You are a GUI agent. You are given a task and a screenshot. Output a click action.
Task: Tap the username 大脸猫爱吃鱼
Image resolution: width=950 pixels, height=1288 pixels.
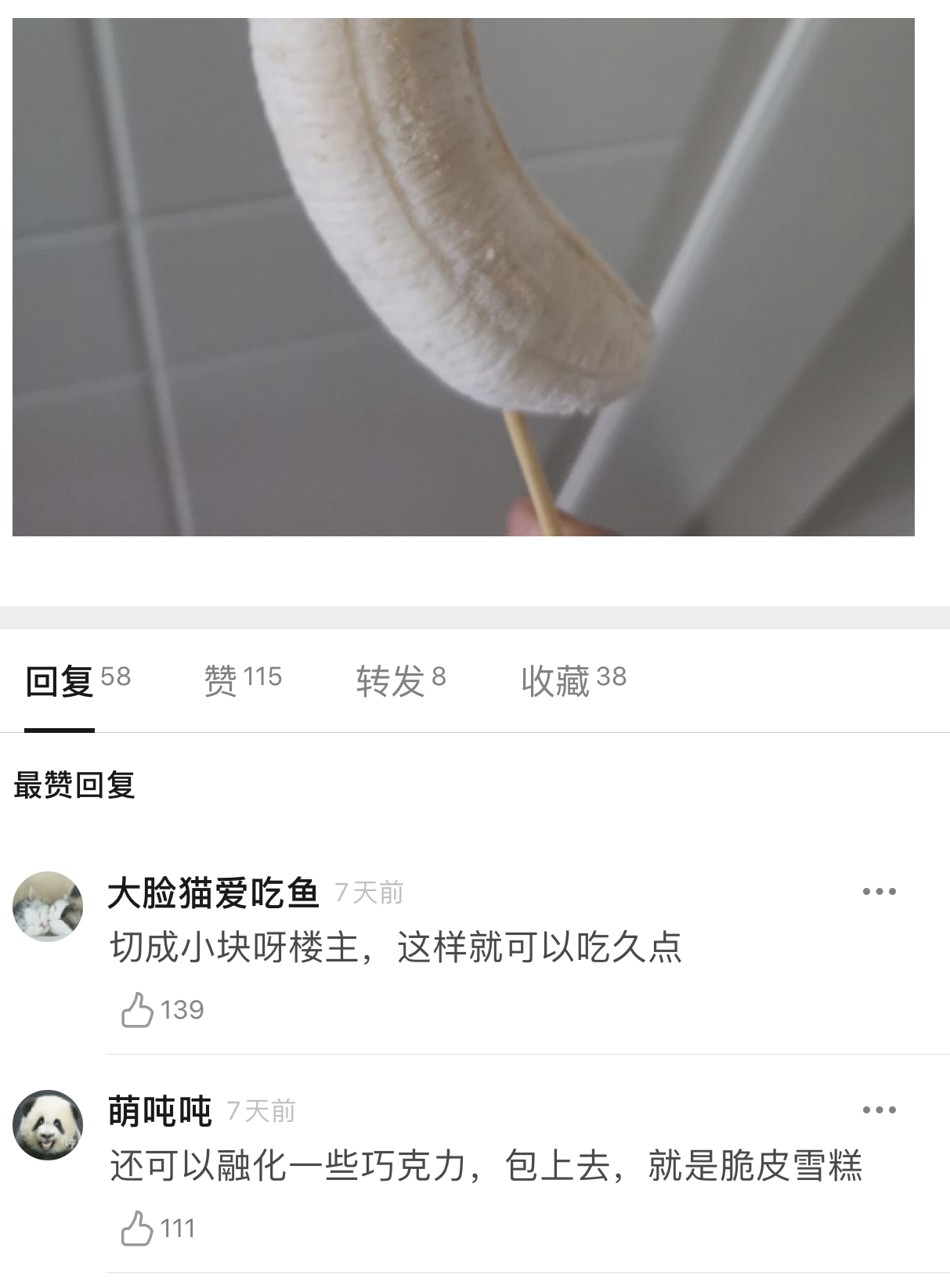(213, 893)
